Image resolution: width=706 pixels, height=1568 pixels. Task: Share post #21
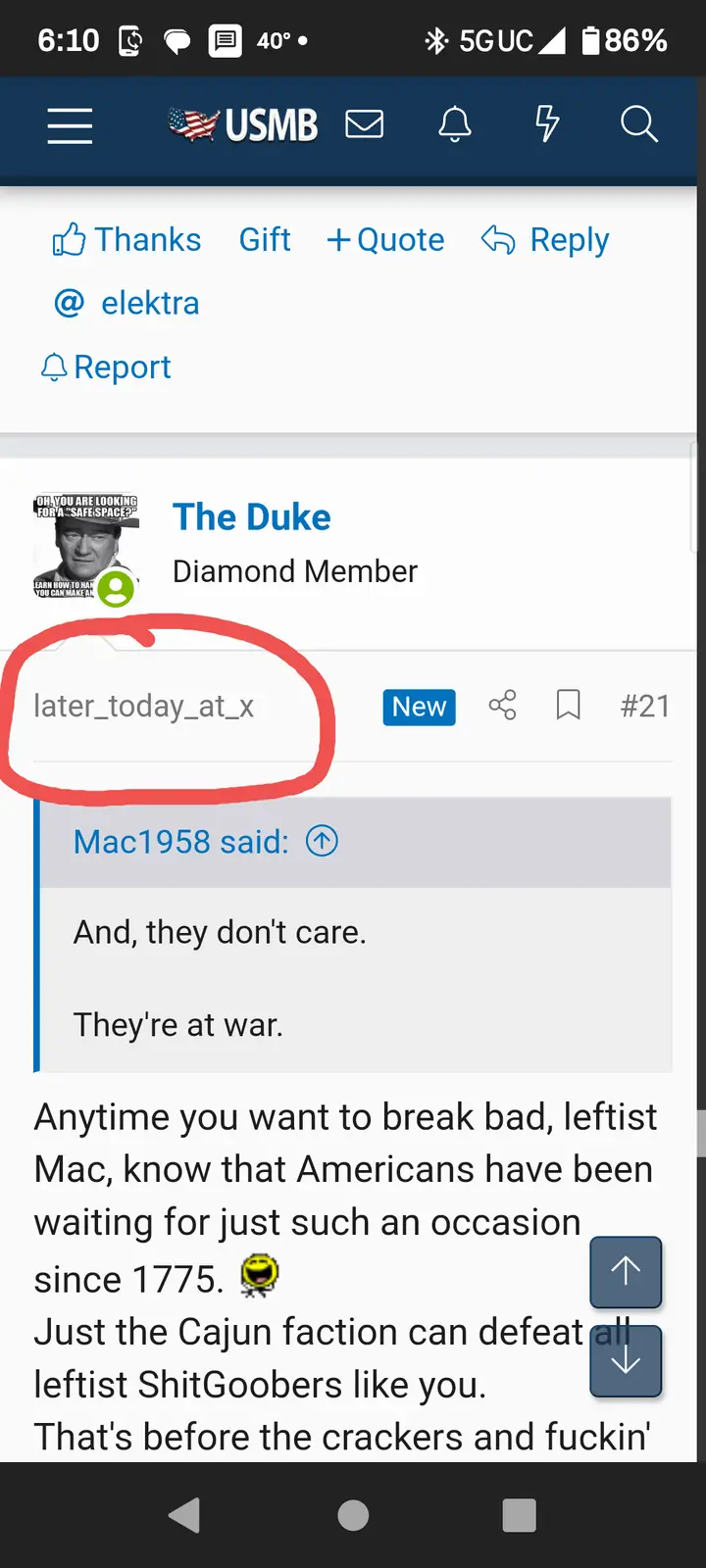click(x=502, y=706)
